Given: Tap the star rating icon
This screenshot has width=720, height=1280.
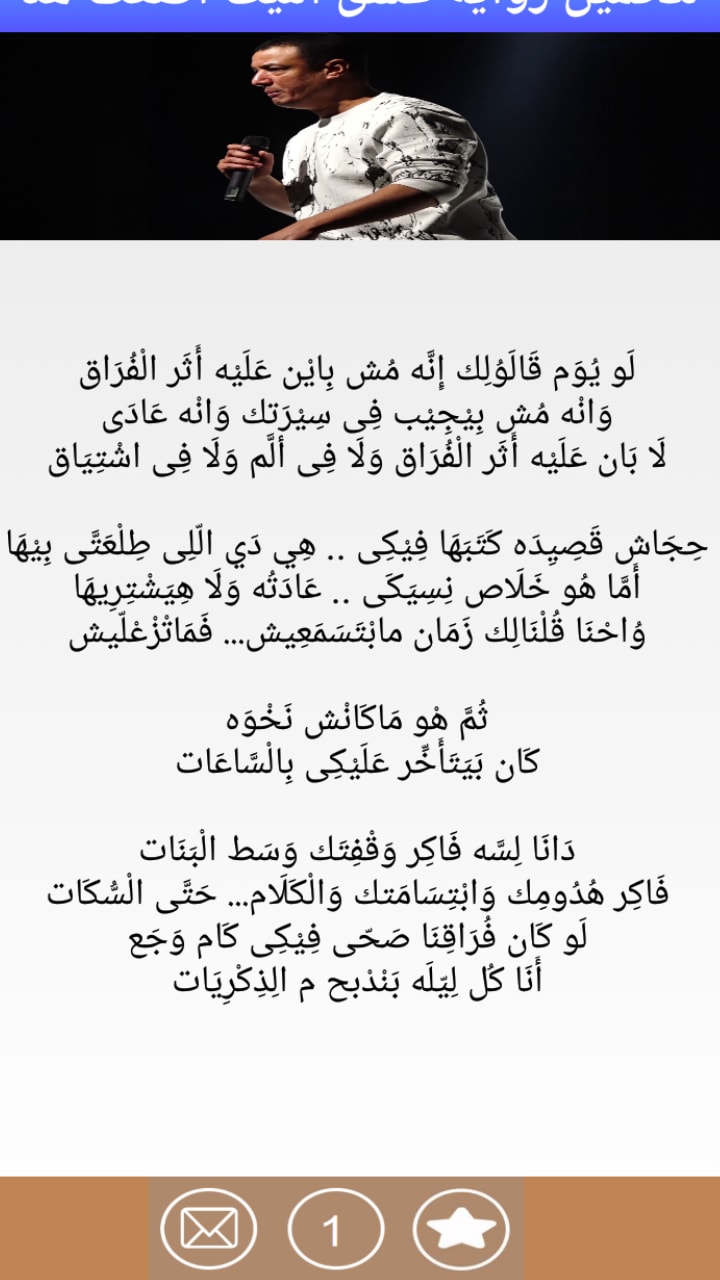Looking at the screenshot, I should click(461, 1229).
